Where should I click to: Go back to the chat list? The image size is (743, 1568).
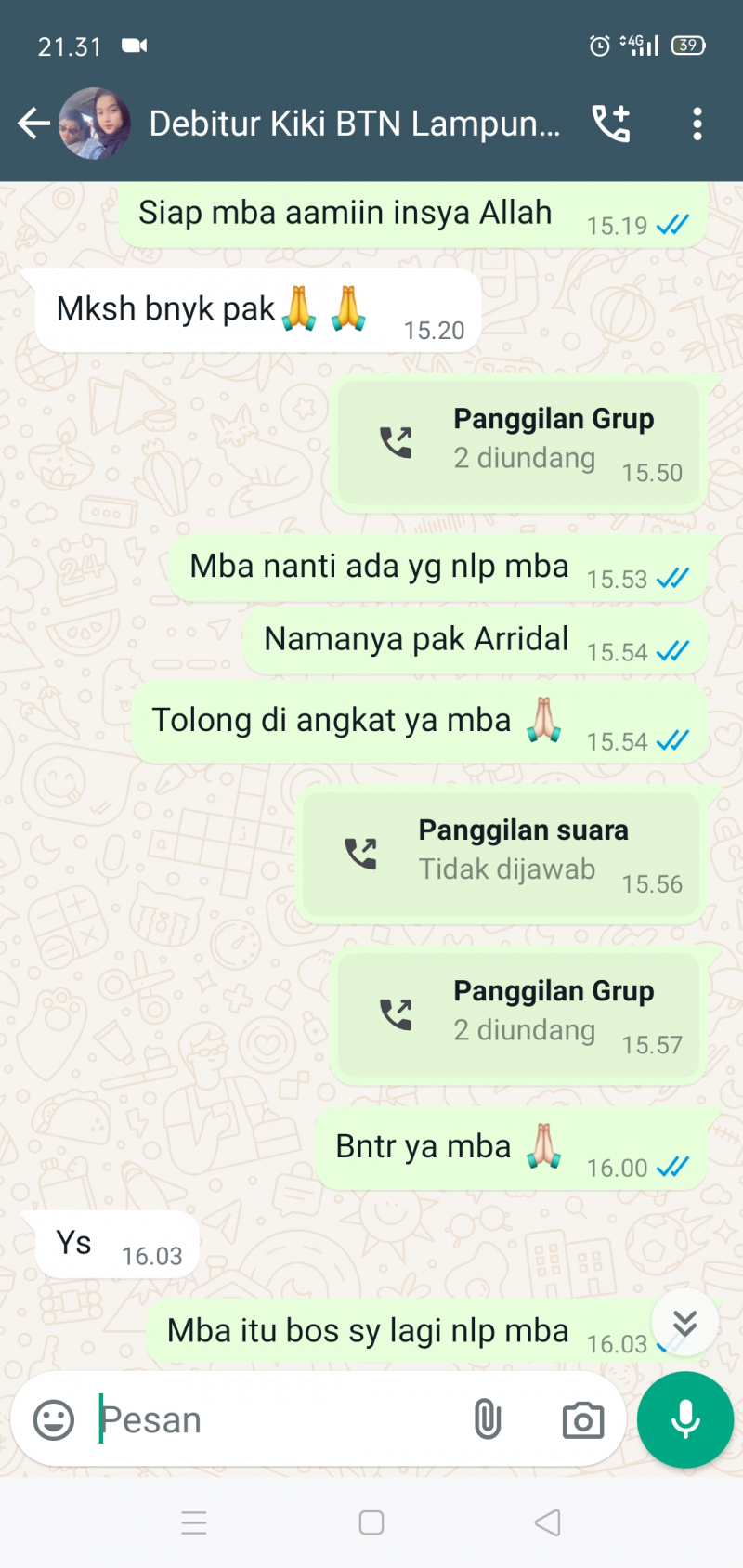click(x=33, y=124)
